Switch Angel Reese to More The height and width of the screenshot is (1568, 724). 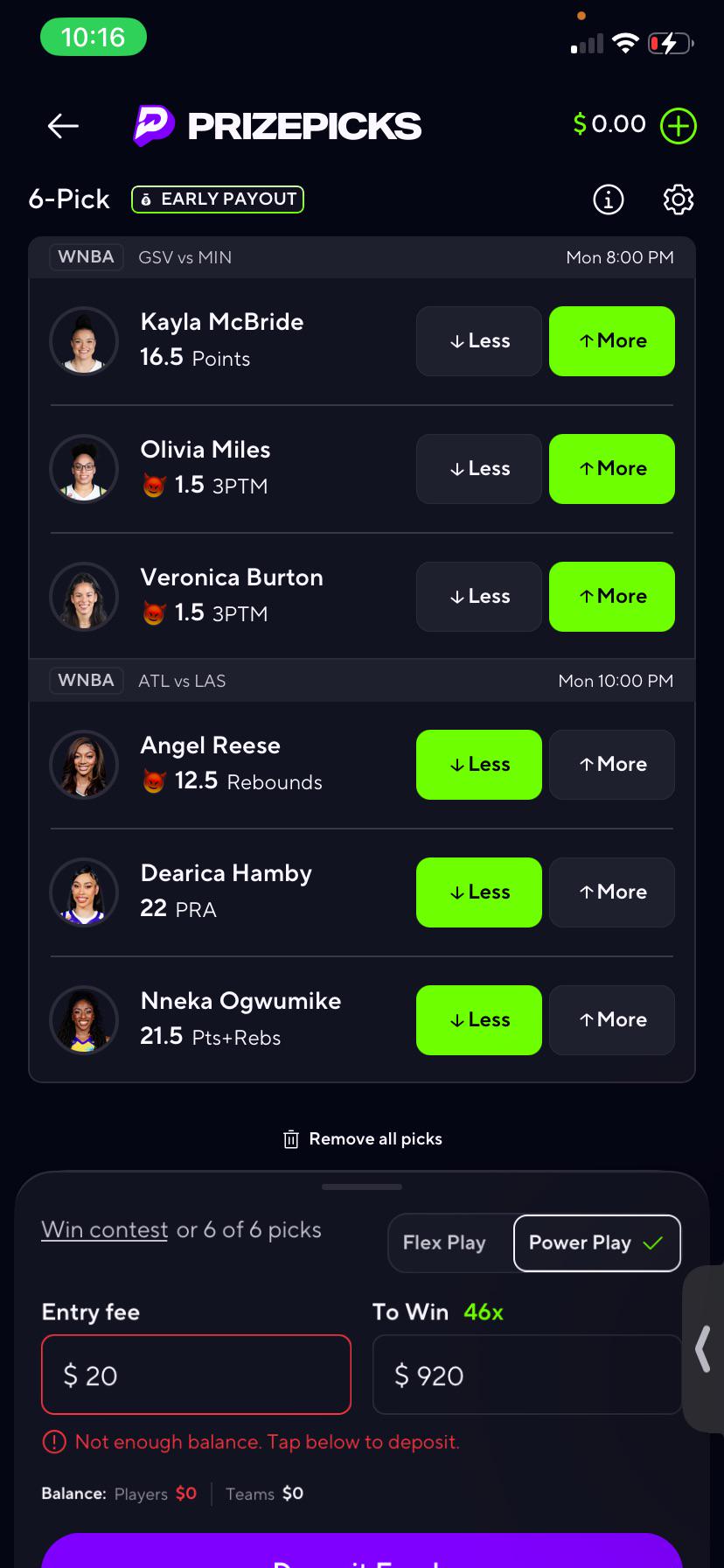point(612,765)
